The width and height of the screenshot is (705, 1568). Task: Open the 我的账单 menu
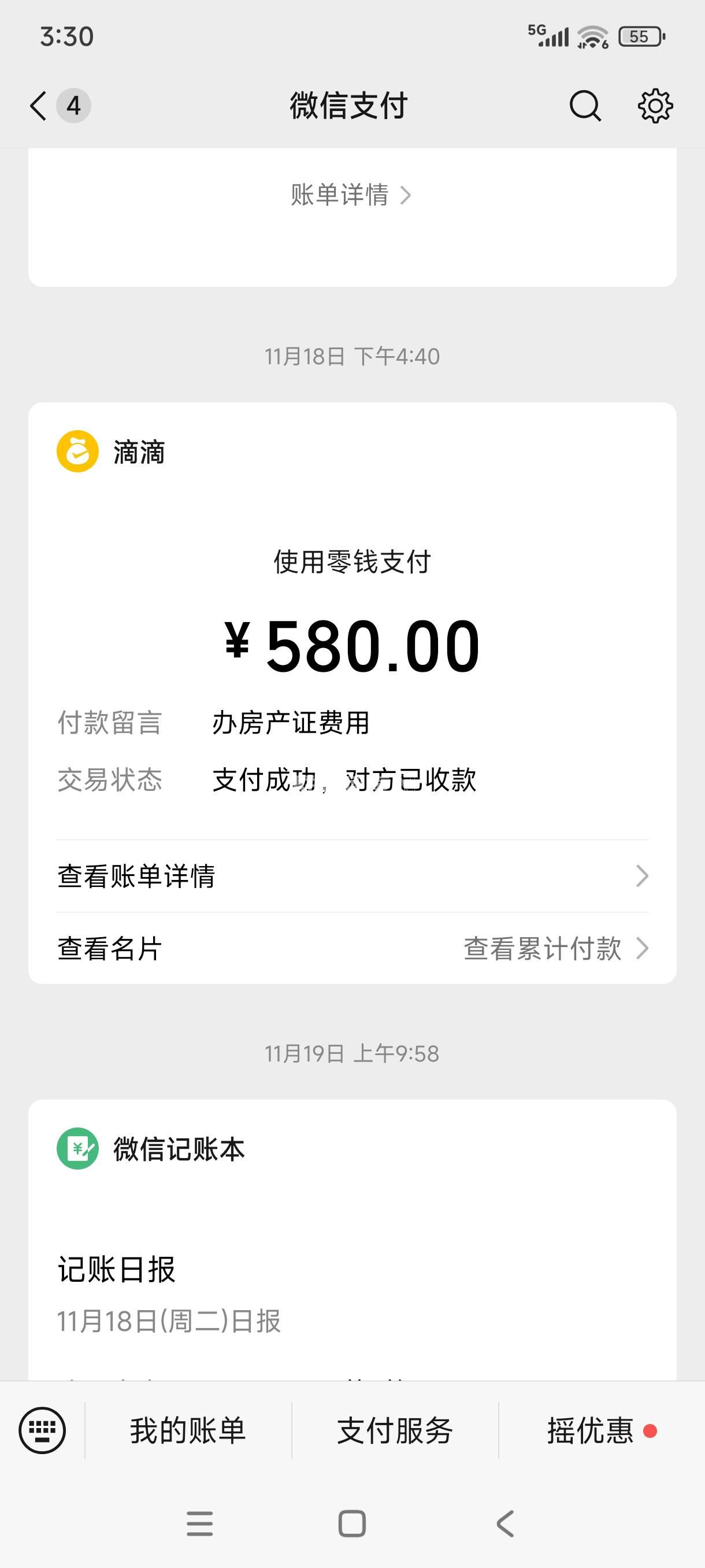point(188,1430)
